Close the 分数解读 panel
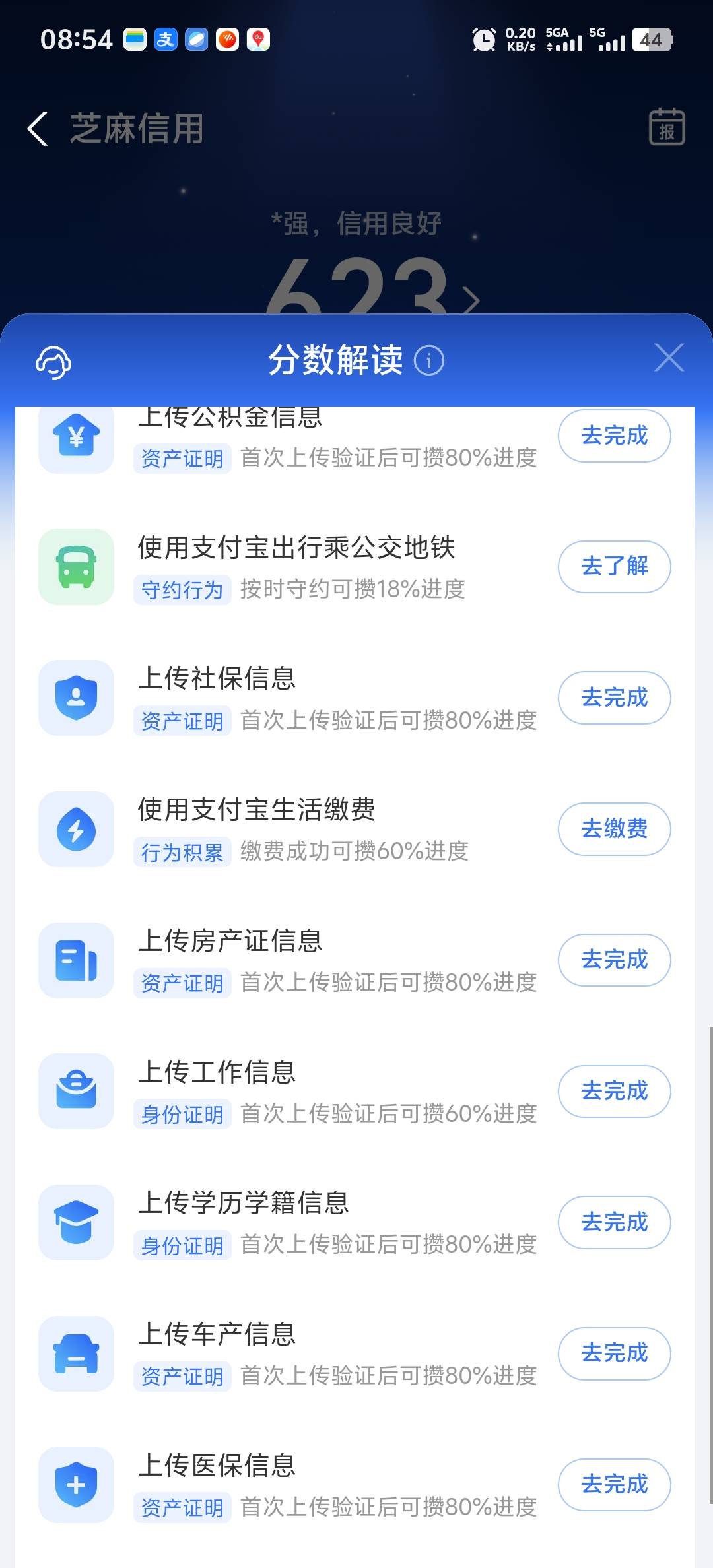This screenshot has height=1568, width=713. click(669, 358)
